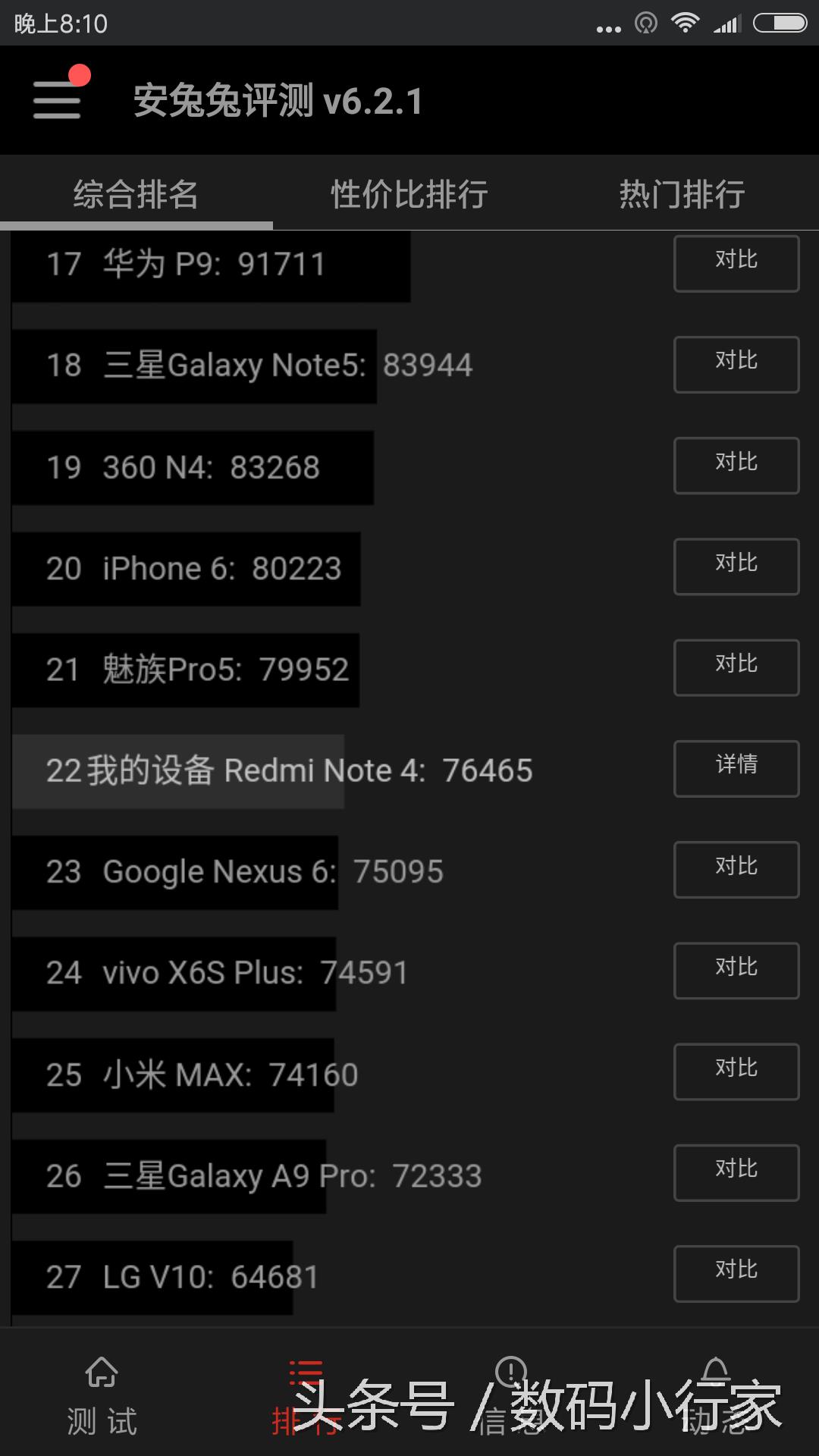Tap 对比 for 三星Galaxy A9 Pro
The height and width of the screenshot is (1456, 819).
[736, 1172]
